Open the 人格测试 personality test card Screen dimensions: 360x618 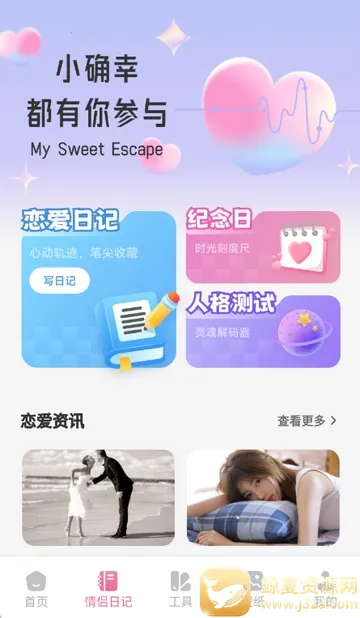pos(263,330)
